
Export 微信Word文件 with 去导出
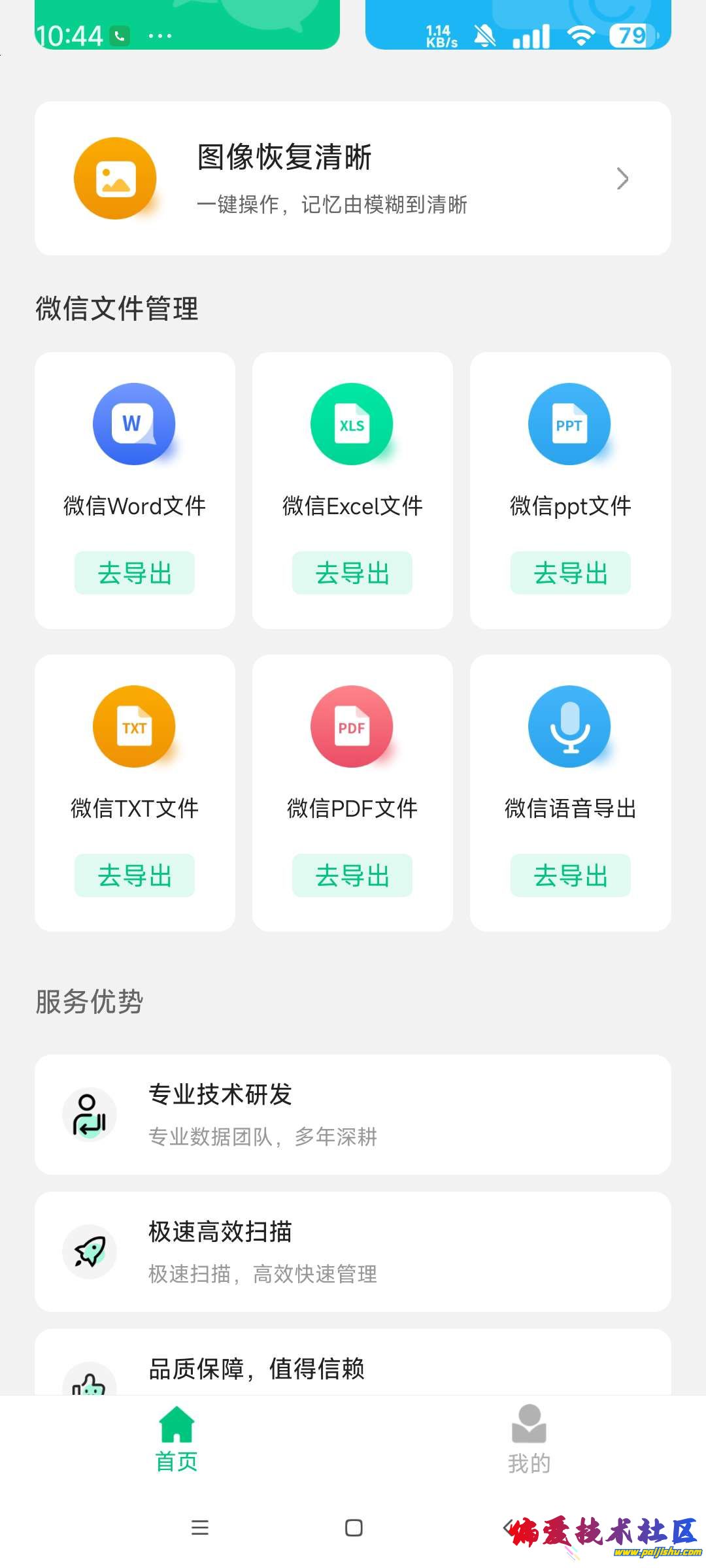pos(135,573)
